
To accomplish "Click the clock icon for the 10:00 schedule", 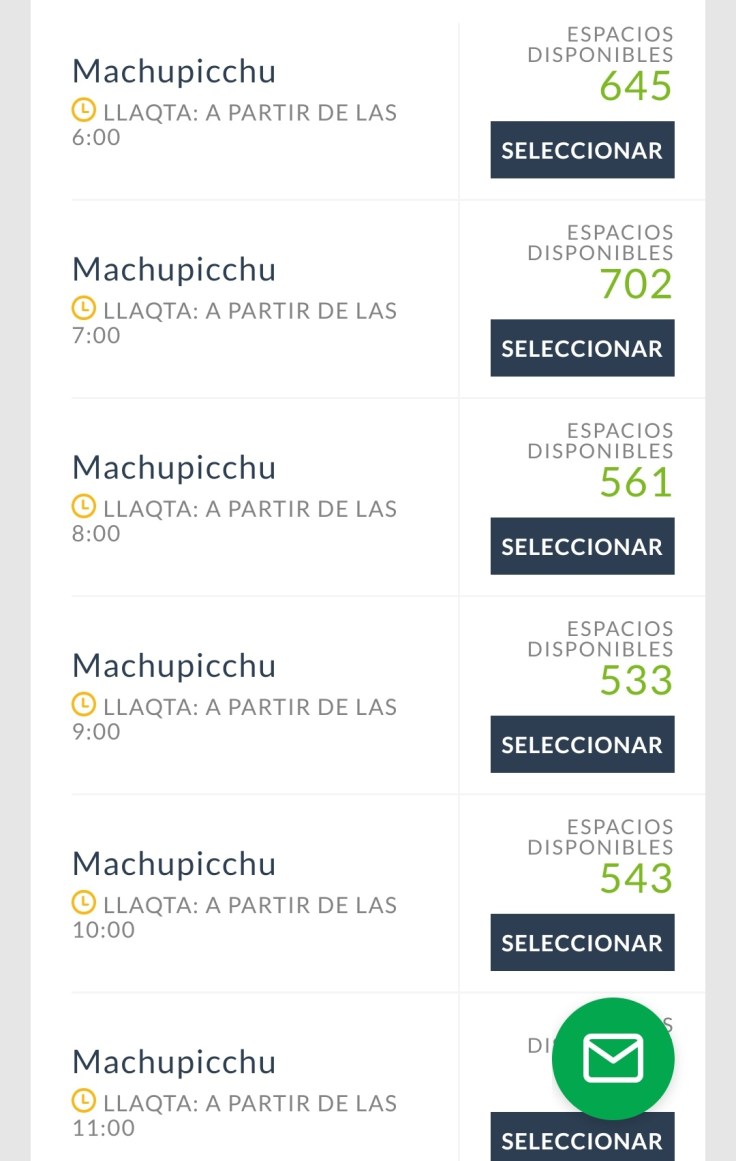I will tap(84, 905).
